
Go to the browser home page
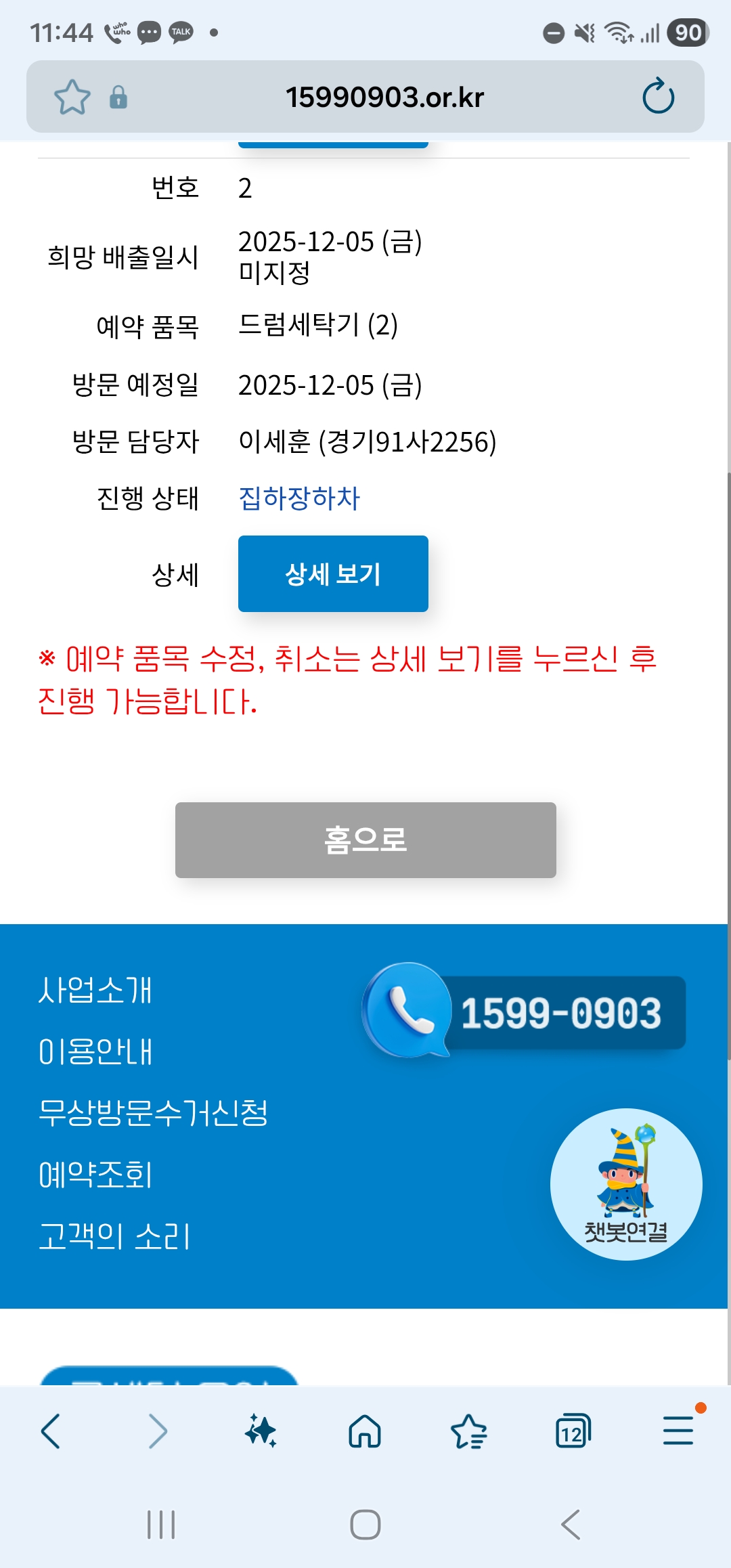(365, 1431)
